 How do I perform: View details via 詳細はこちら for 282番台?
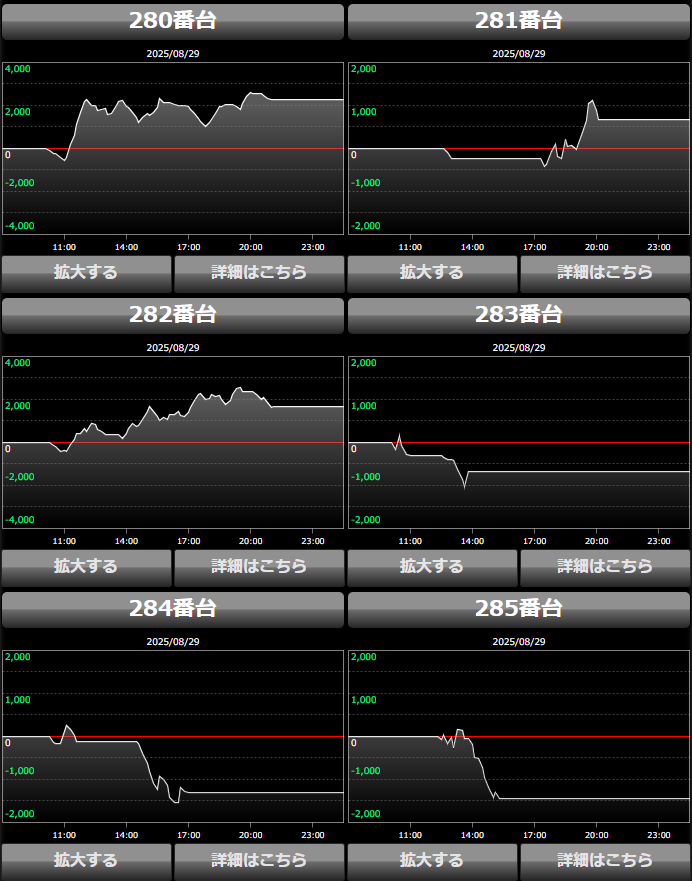pos(259,566)
